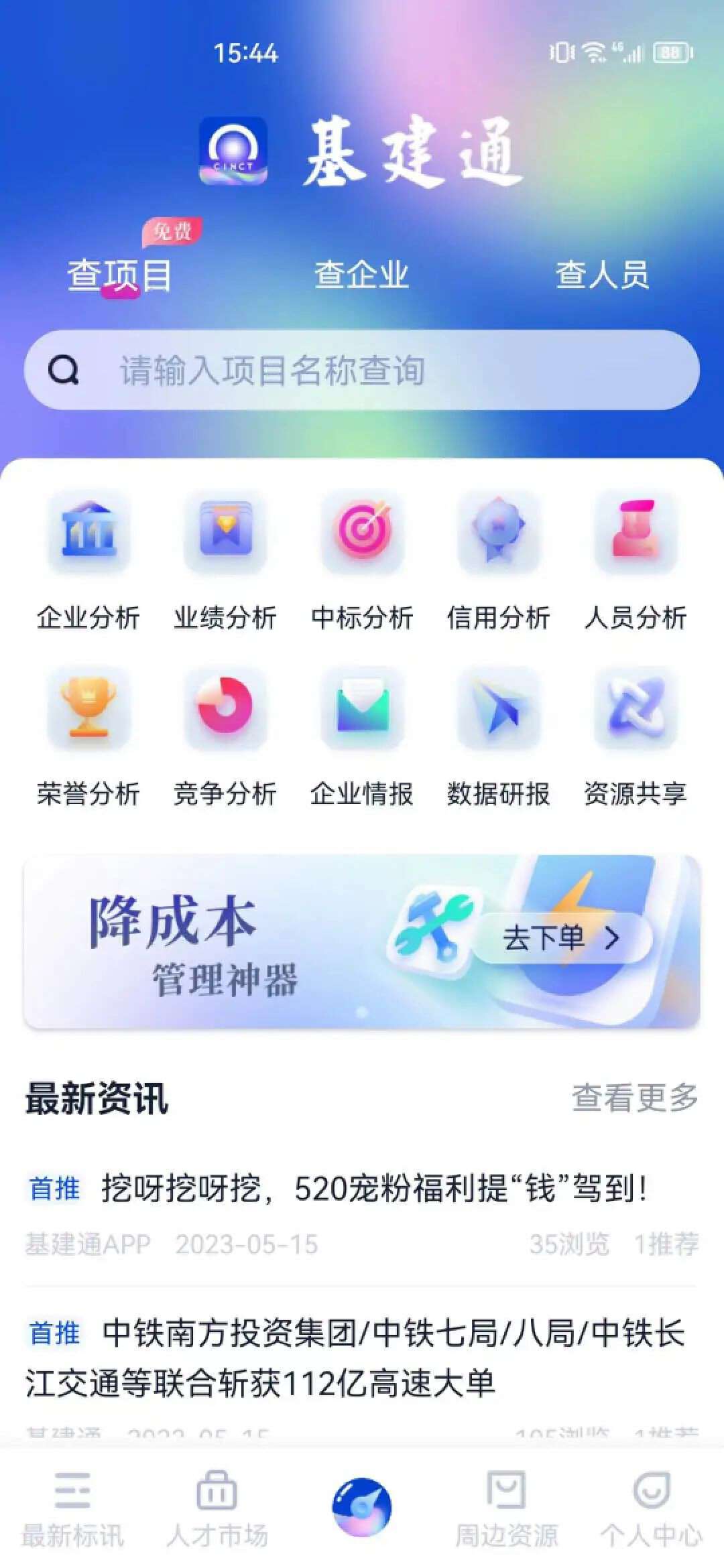Open 竞争分析 competition analysis
This screenshot has width=724, height=1568.
click(x=225, y=710)
